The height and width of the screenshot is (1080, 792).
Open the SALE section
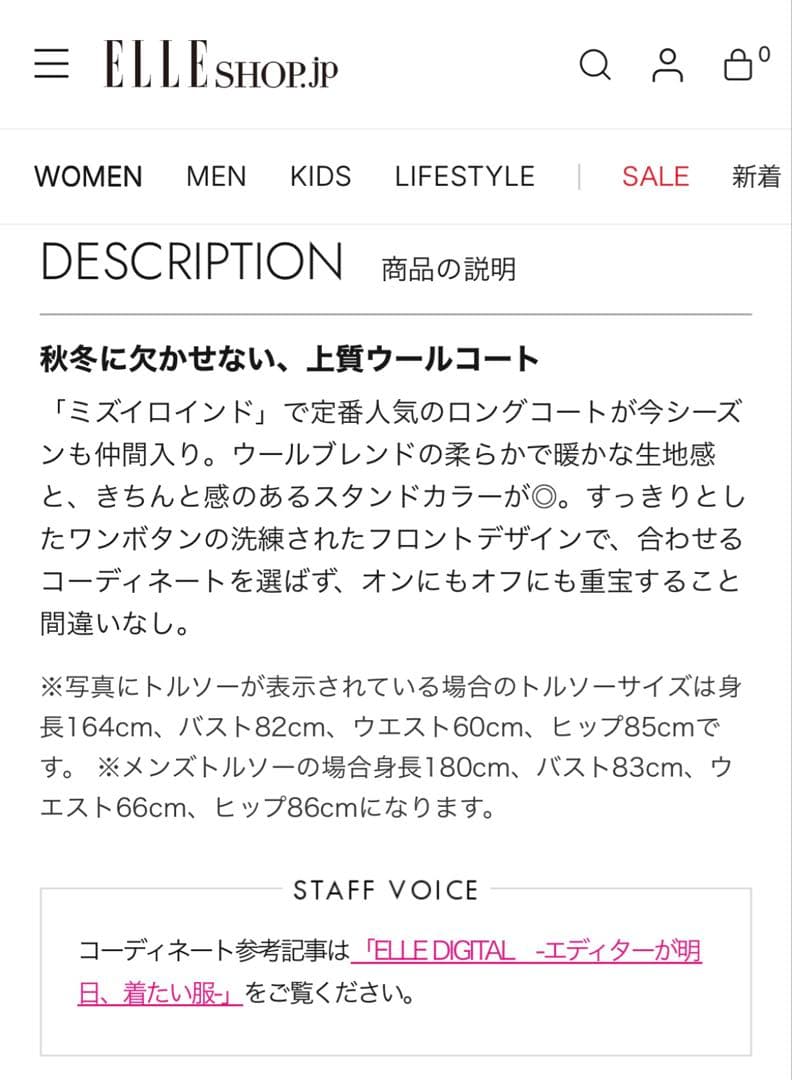pyautogui.click(x=655, y=177)
